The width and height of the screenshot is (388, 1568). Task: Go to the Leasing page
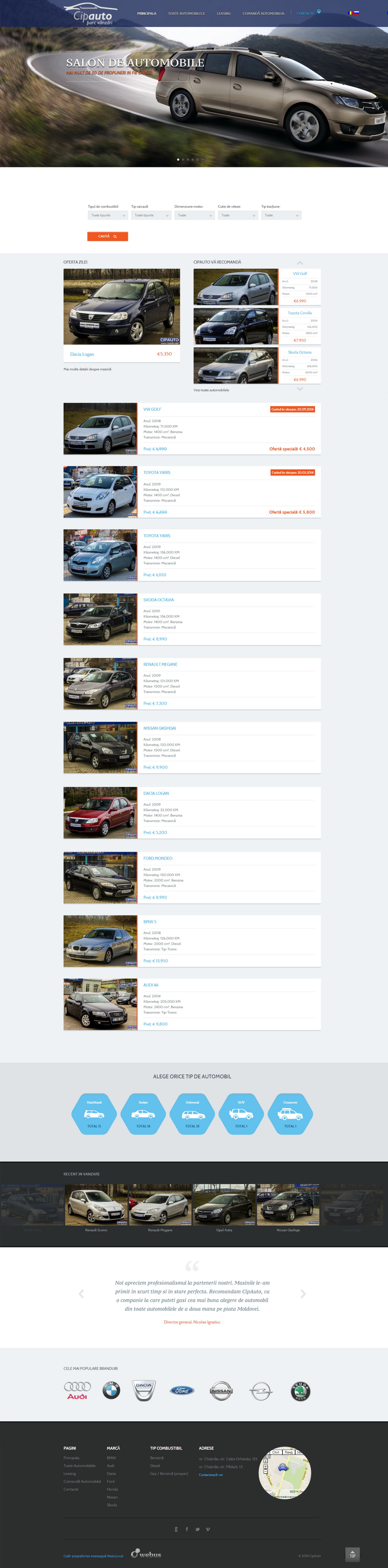pos(224,13)
